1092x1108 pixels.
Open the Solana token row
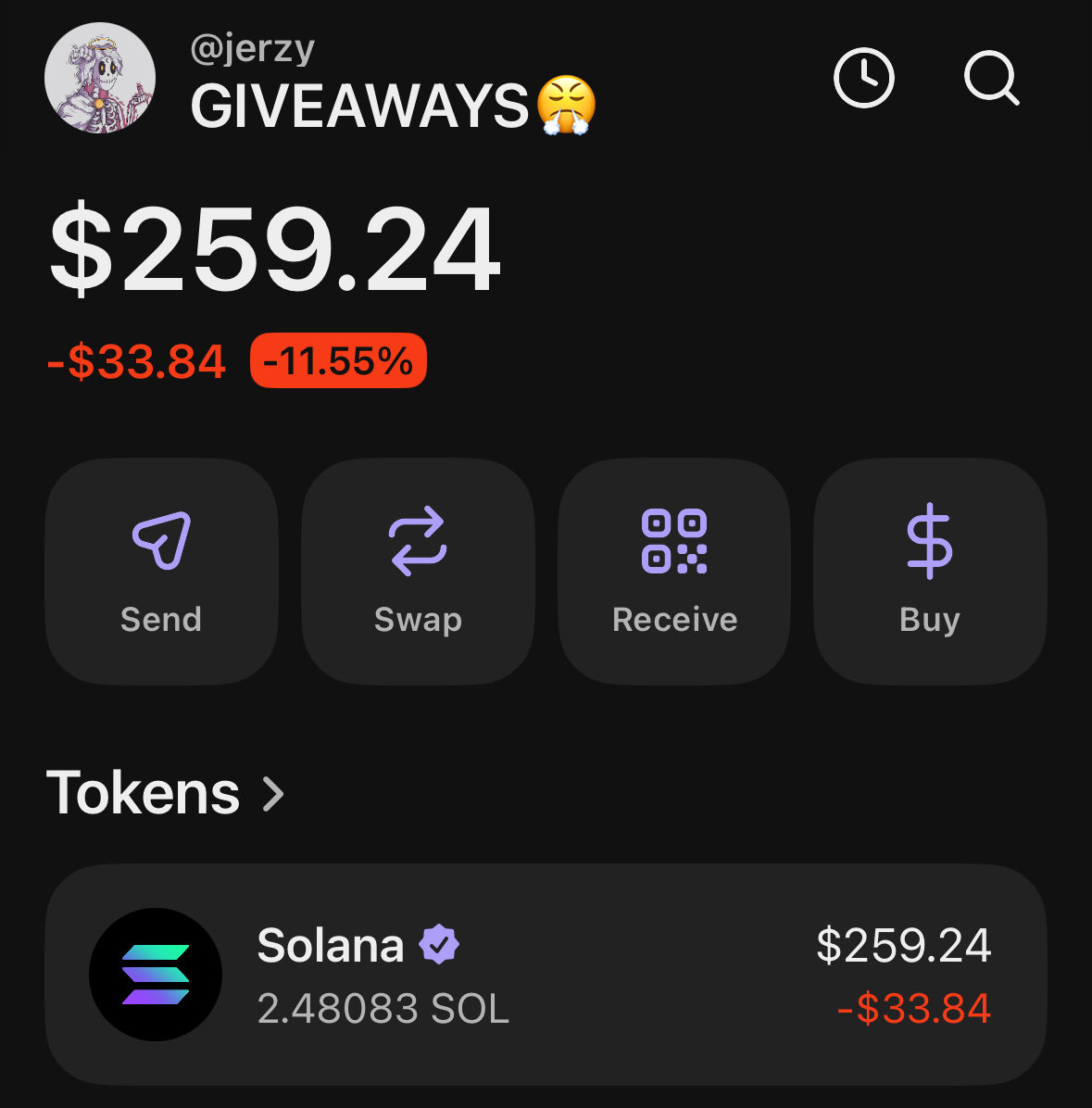[x=546, y=975]
